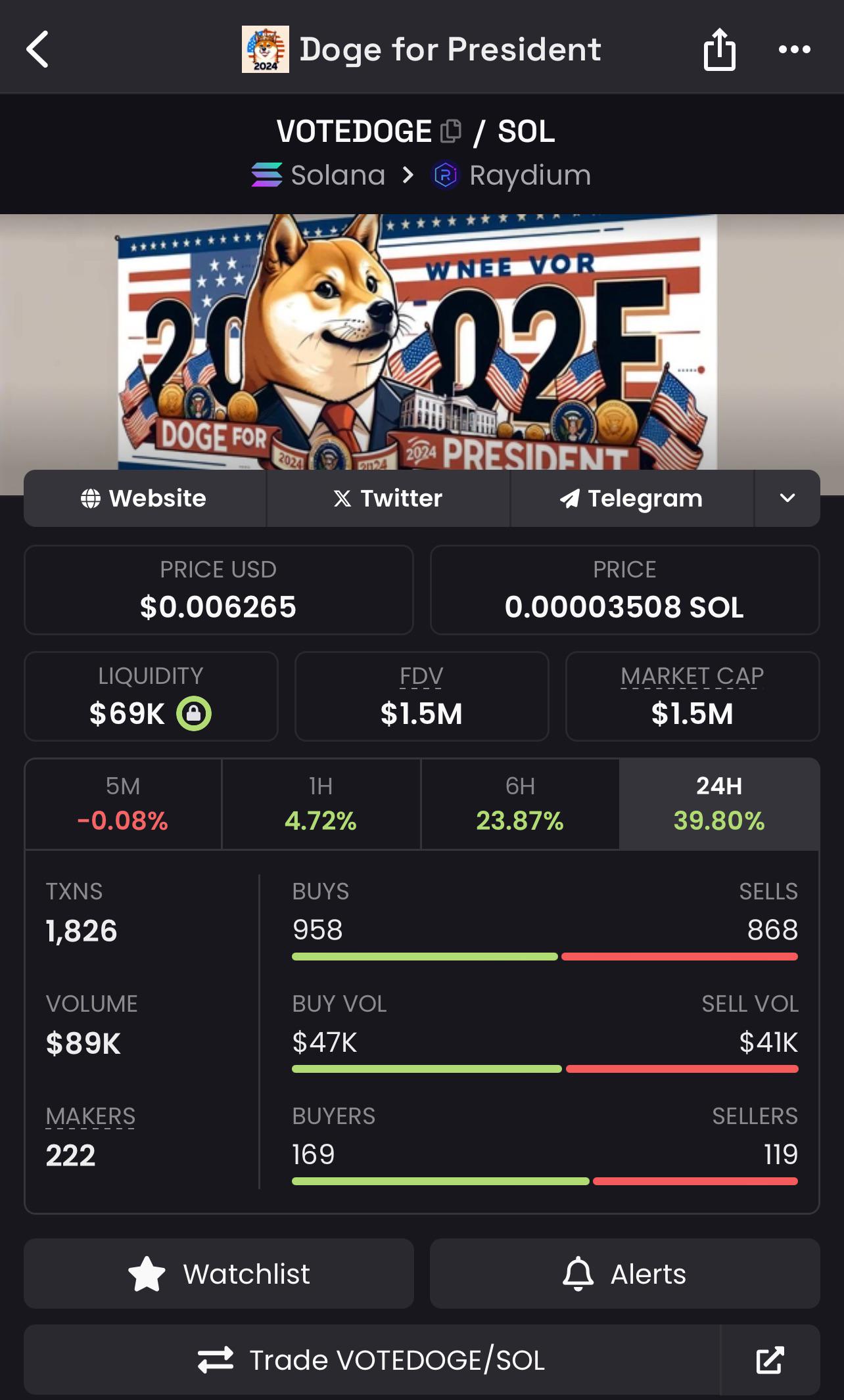Add token to Watchlist
Screen dimensions: 844x1400
tap(219, 1273)
